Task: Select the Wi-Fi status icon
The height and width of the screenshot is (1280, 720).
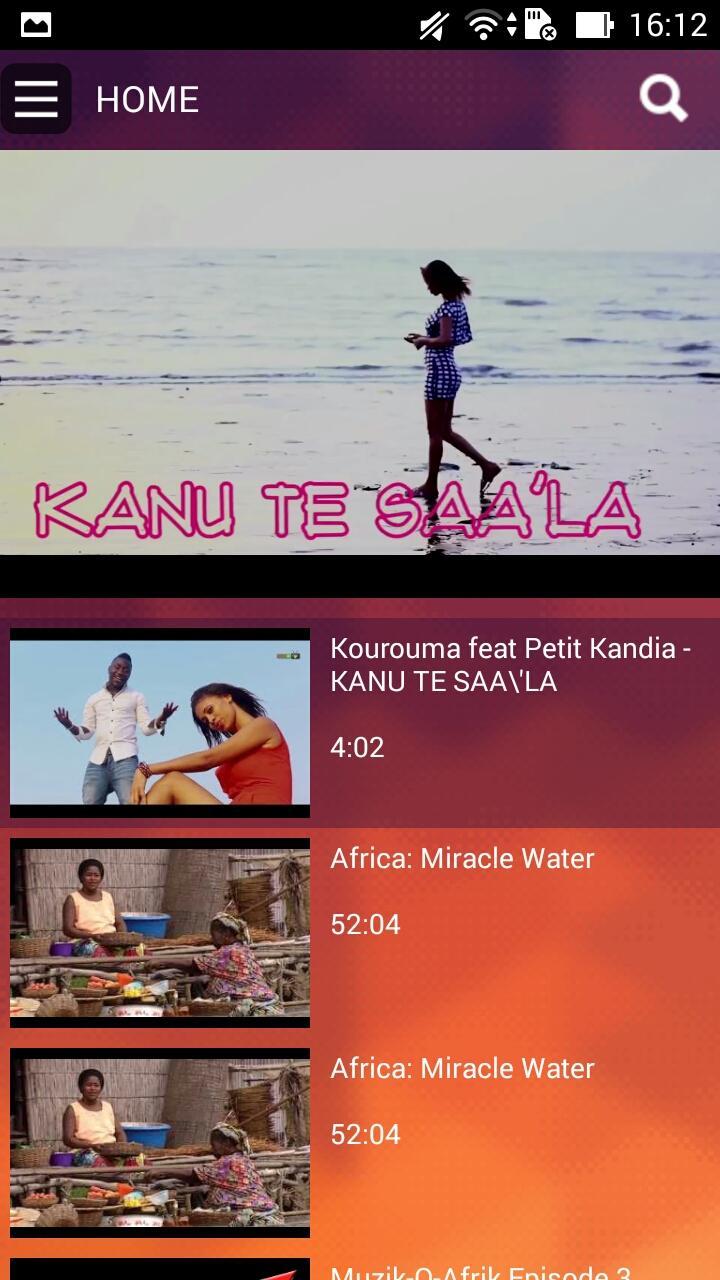Action: click(x=482, y=25)
